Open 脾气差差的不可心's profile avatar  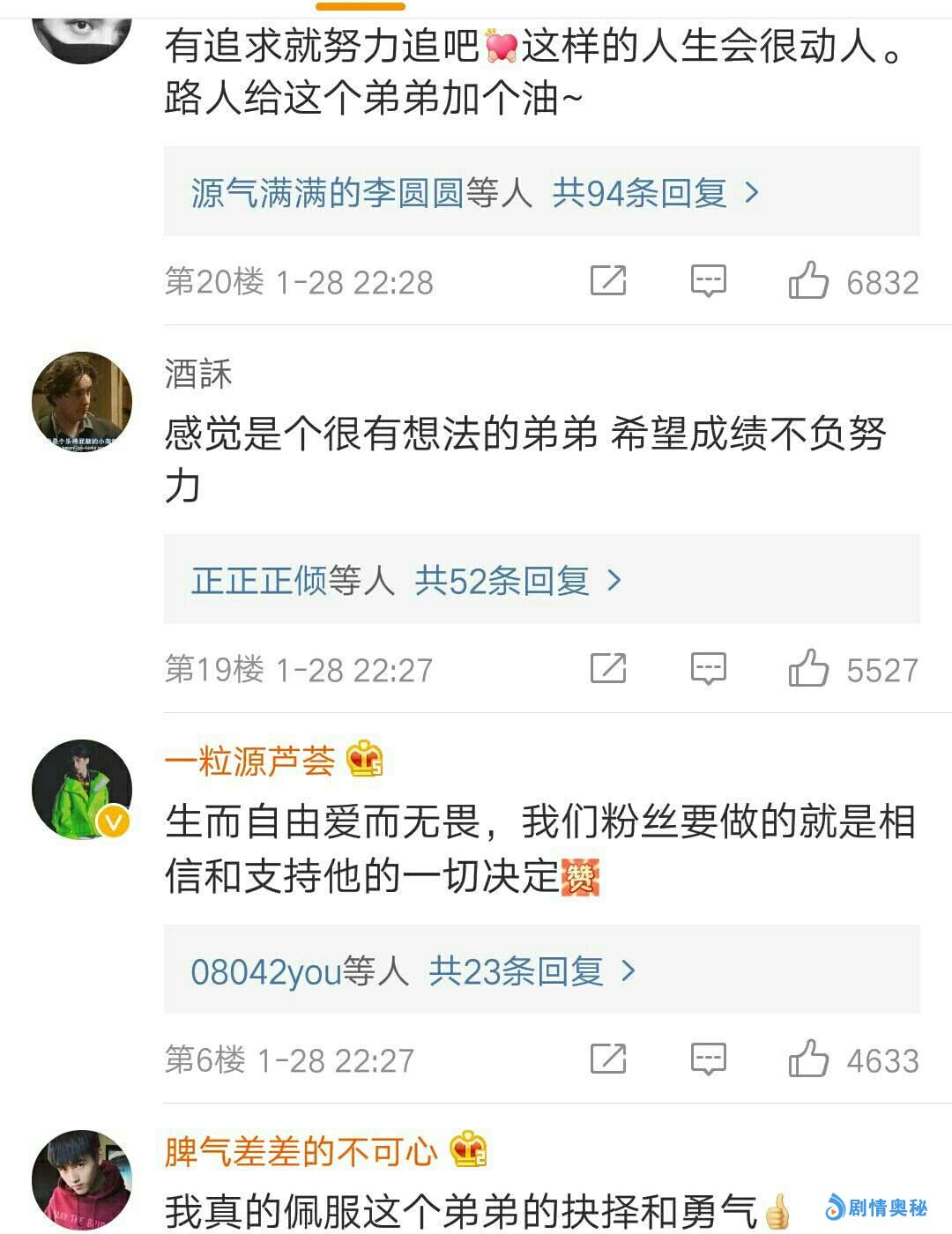point(82,1179)
